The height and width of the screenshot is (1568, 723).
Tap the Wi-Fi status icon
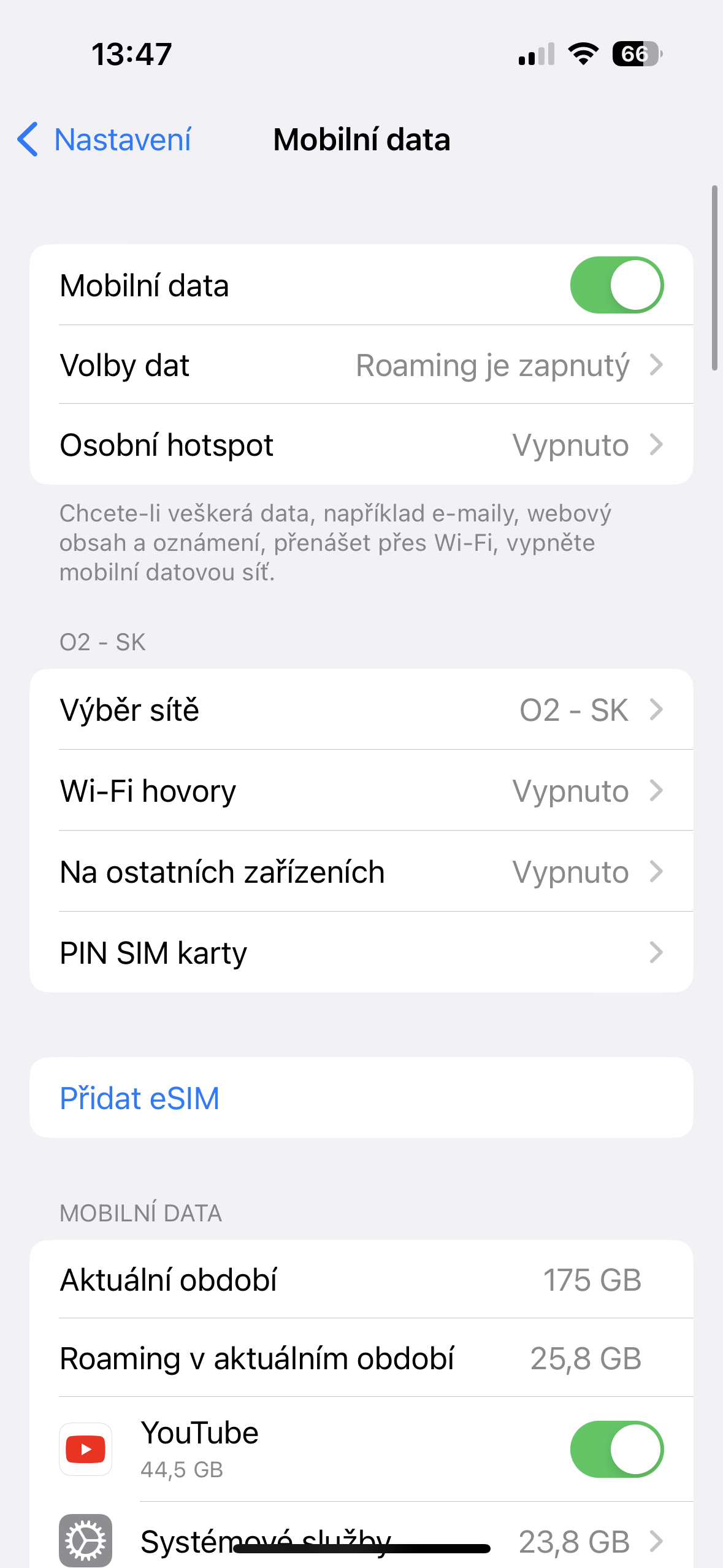pos(581,54)
